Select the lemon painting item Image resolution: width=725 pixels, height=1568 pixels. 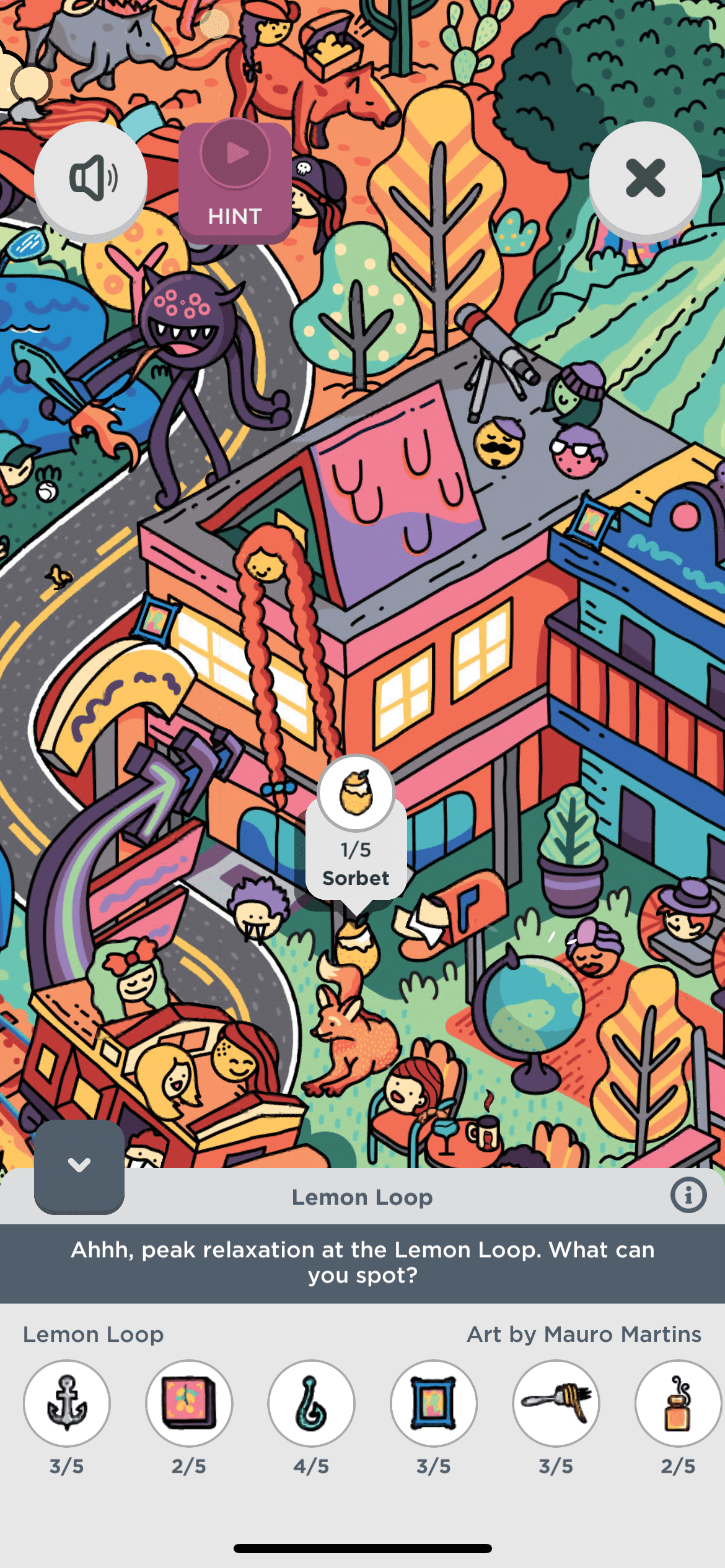[189, 1403]
